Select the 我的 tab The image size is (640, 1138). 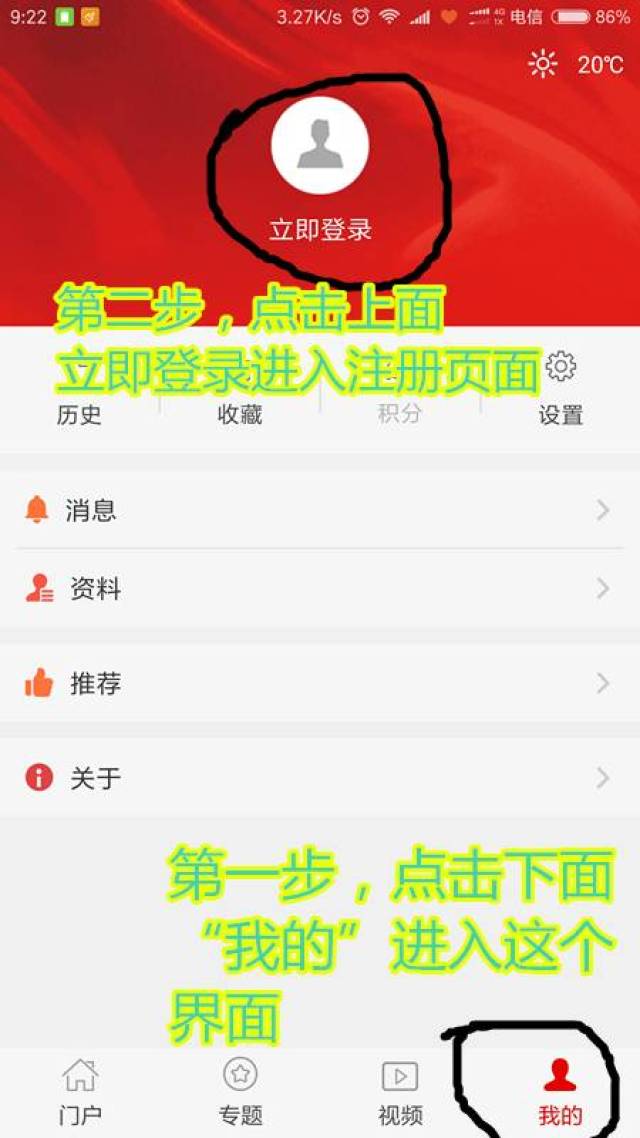[x=560, y=1092]
